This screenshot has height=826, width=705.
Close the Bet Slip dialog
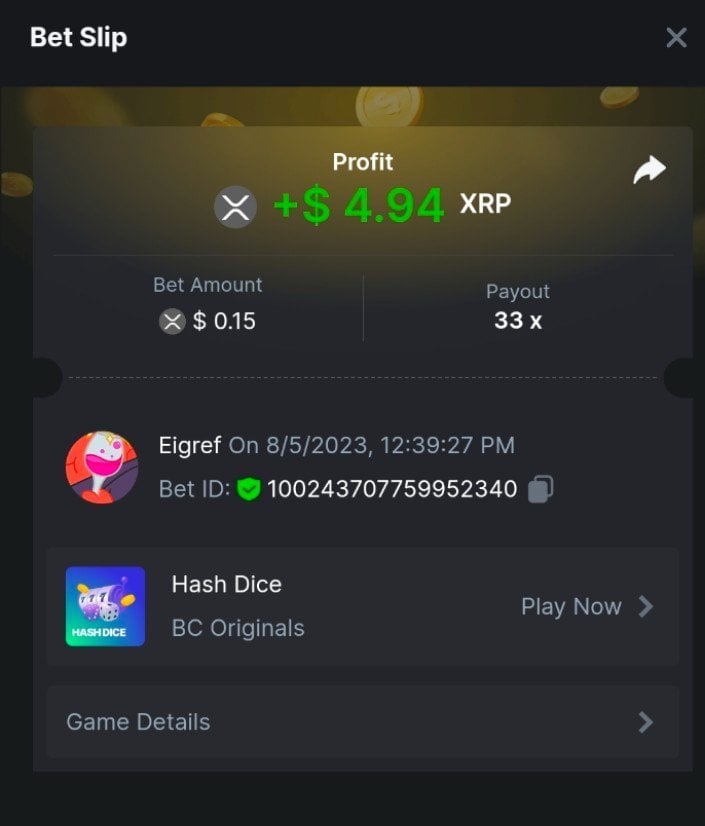point(676,38)
